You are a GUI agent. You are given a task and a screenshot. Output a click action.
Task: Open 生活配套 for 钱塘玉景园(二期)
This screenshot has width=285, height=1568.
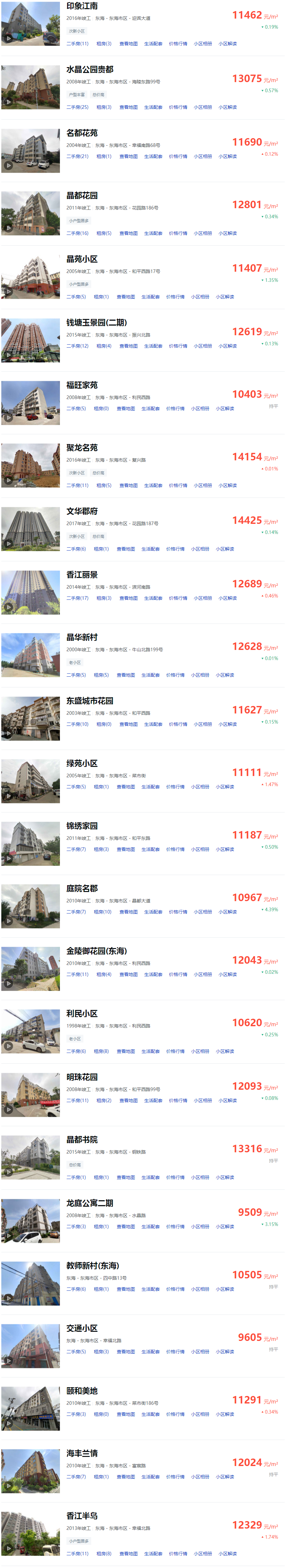(153, 346)
